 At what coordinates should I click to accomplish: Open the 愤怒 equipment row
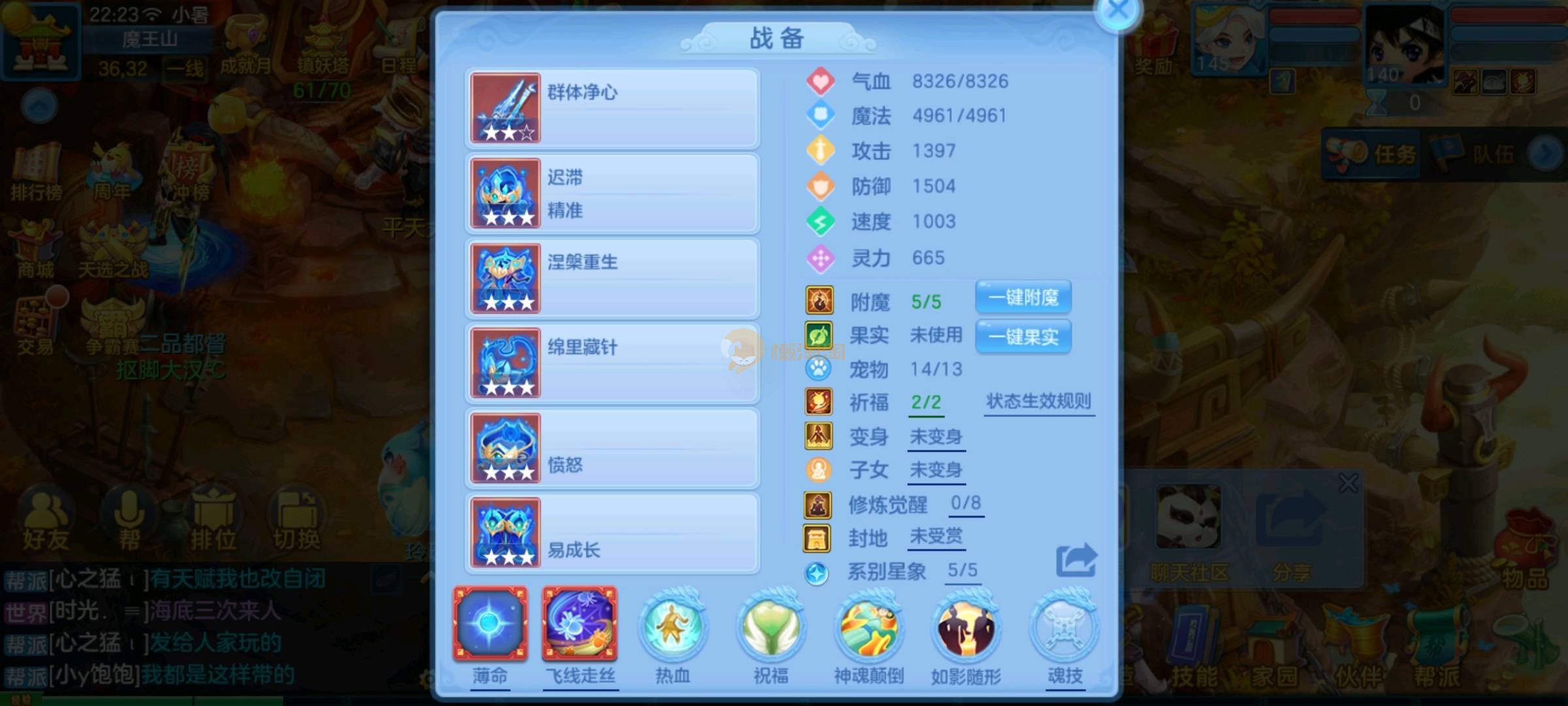coord(612,448)
